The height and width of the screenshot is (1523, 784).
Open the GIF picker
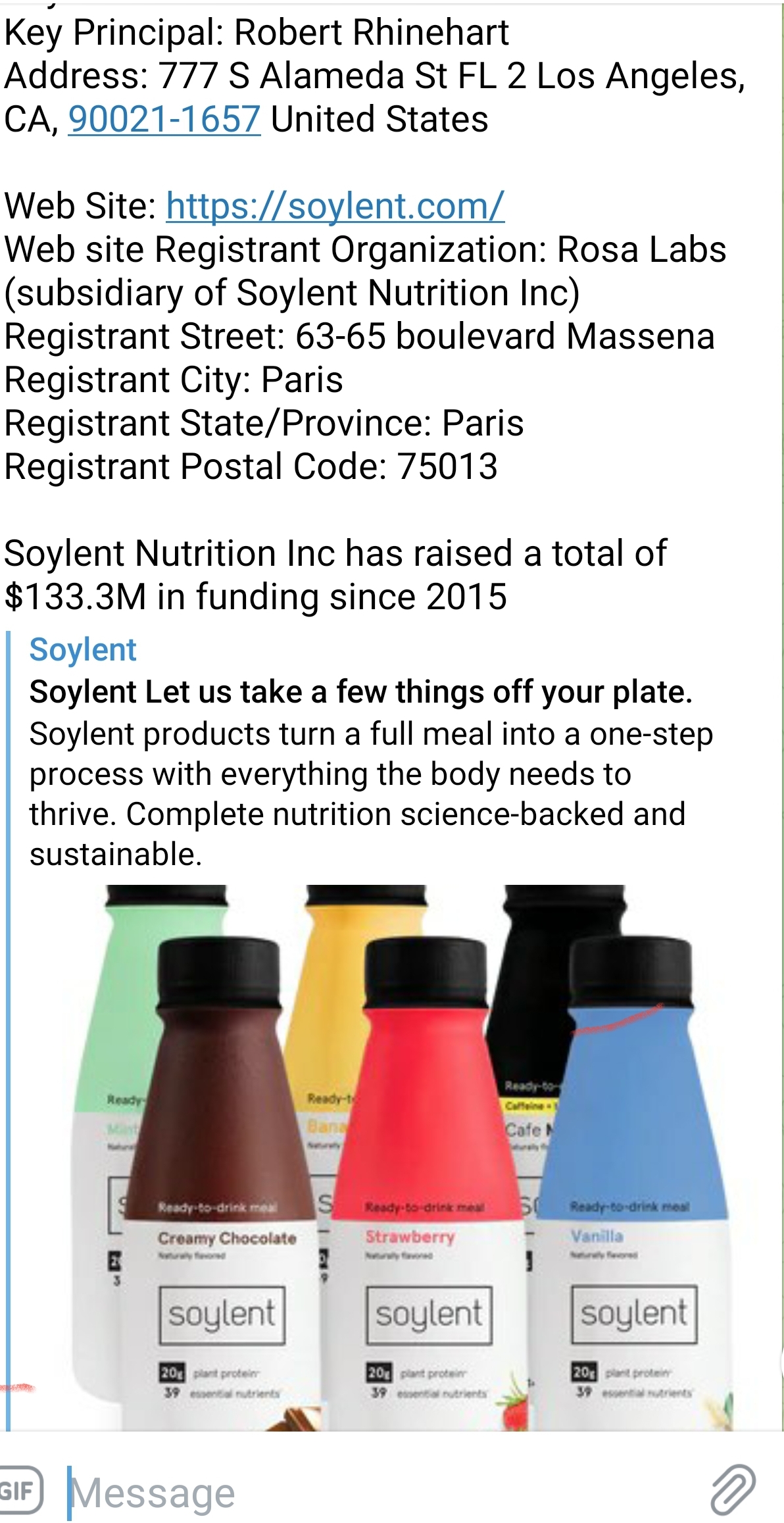(18, 1491)
